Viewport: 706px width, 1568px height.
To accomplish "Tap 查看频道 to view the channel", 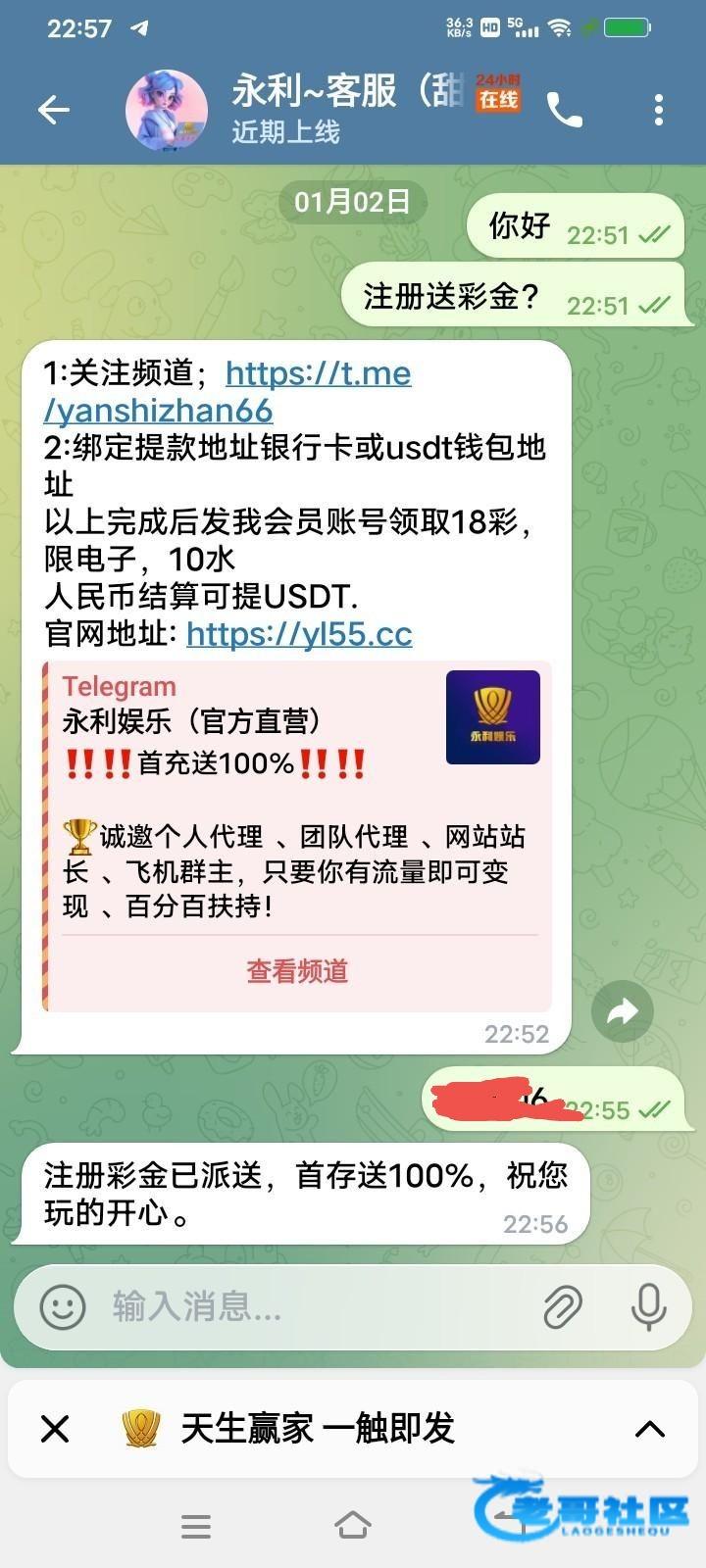I will click(x=297, y=971).
